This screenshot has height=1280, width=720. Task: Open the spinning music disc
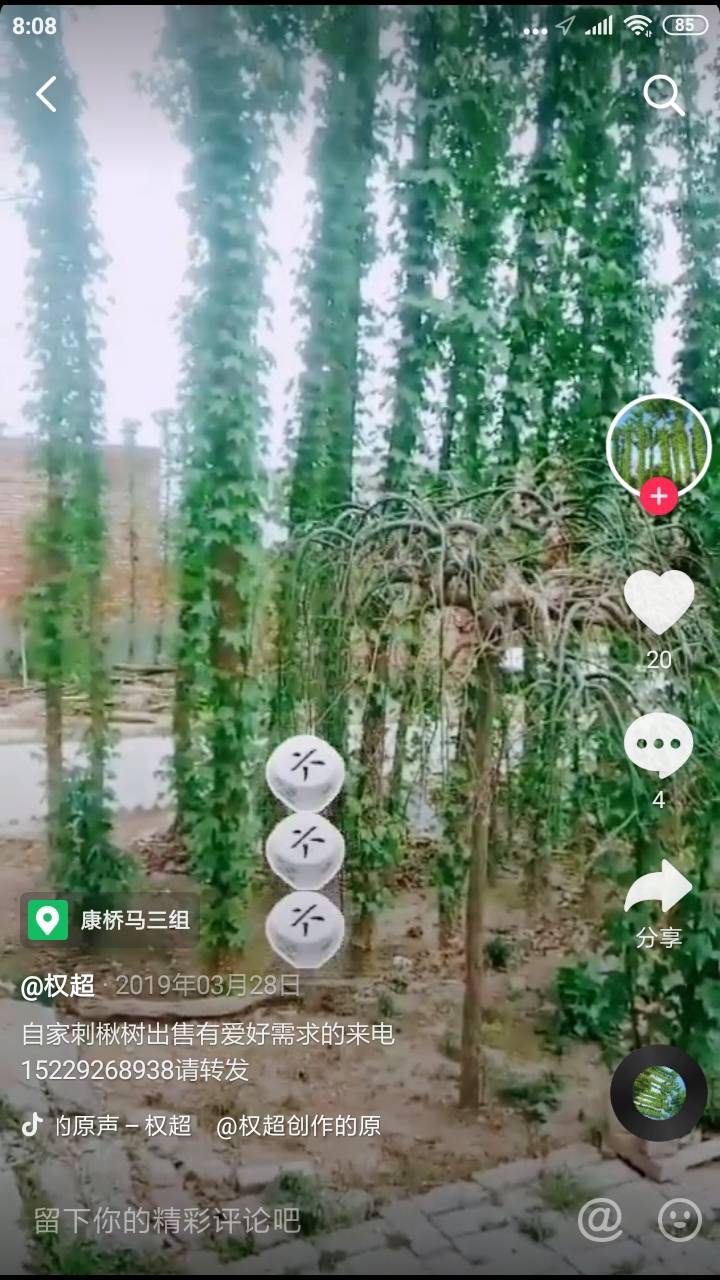click(x=659, y=1093)
